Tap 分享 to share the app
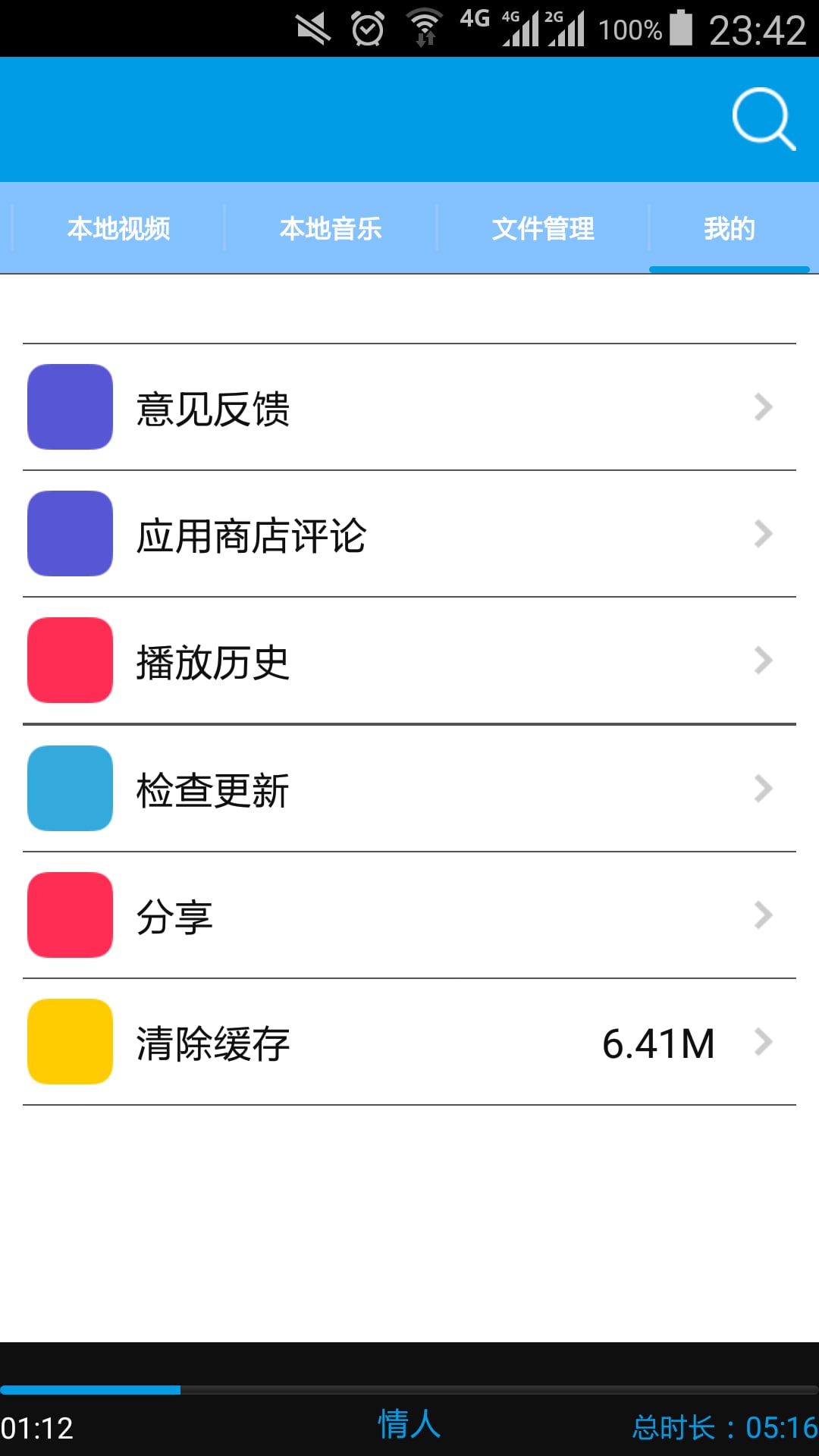The width and height of the screenshot is (819, 1456). tap(174, 915)
